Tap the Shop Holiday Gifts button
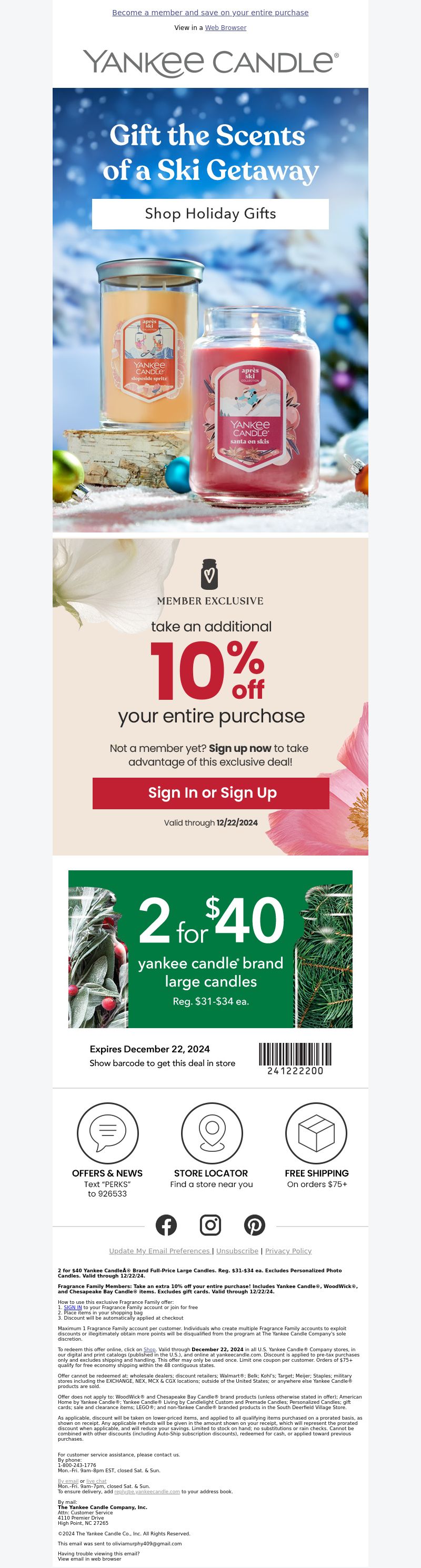This screenshot has height=1568, width=421. [x=210, y=214]
